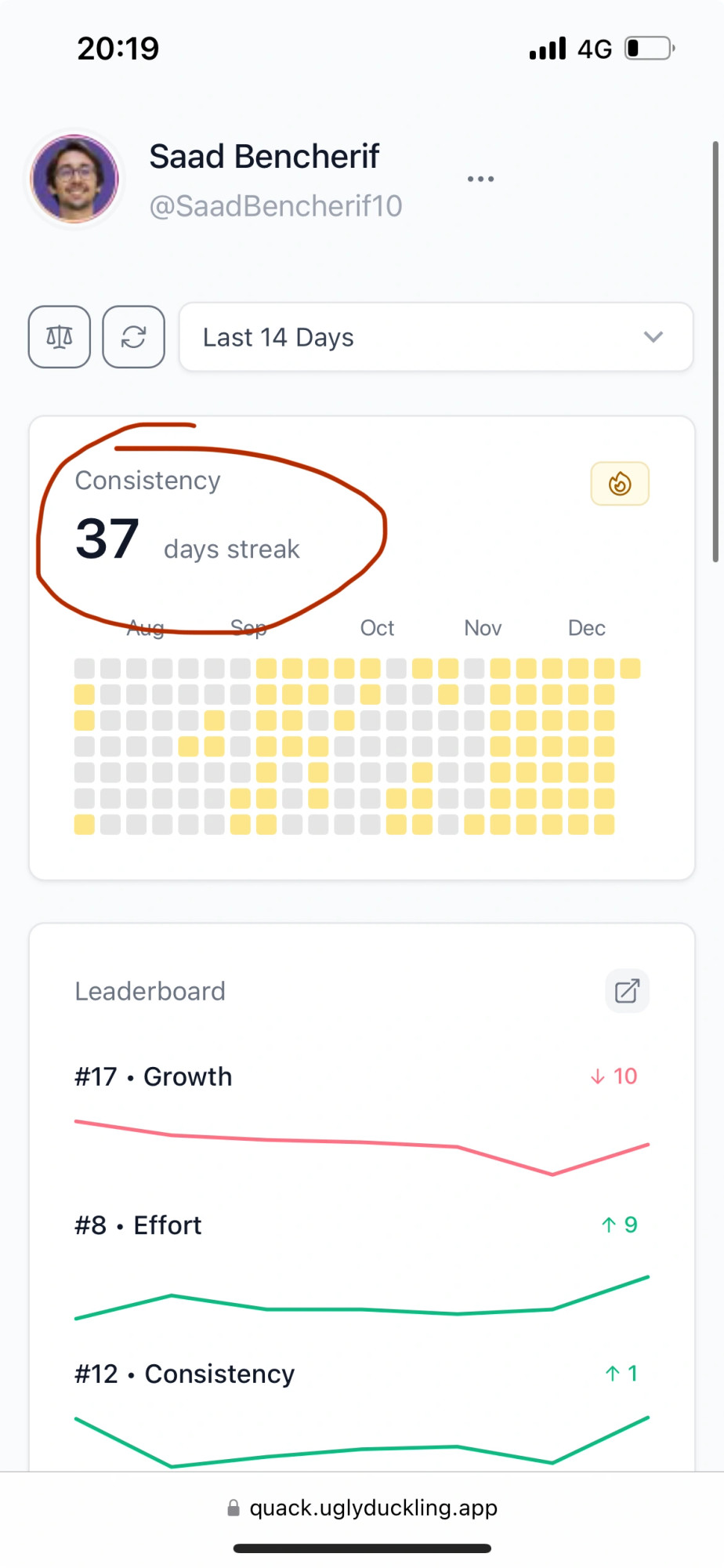Tap the quack.uglyduckling.app address bar

pos(362,1508)
